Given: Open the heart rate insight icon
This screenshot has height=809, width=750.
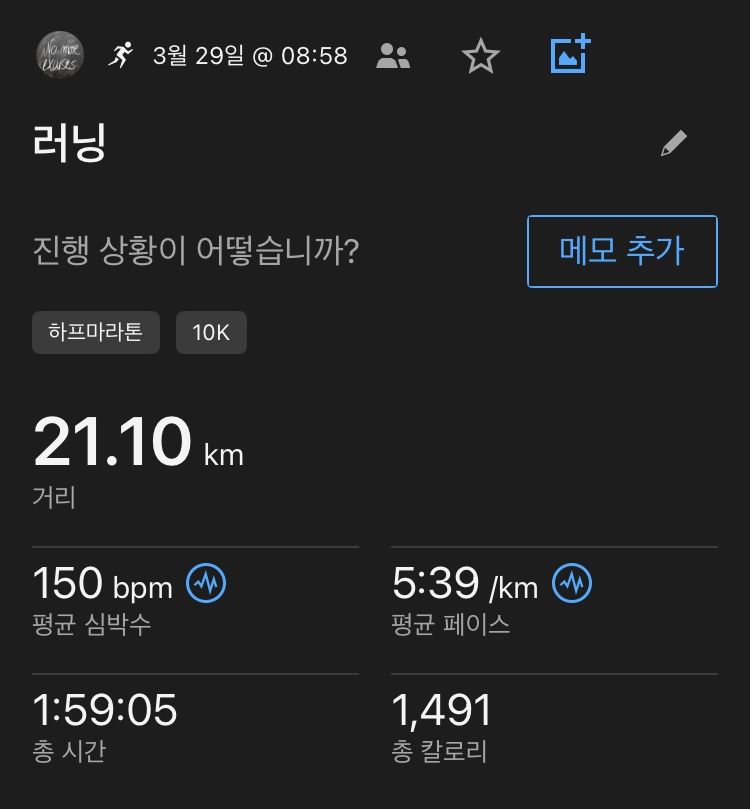Looking at the screenshot, I should (x=206, y=583).
